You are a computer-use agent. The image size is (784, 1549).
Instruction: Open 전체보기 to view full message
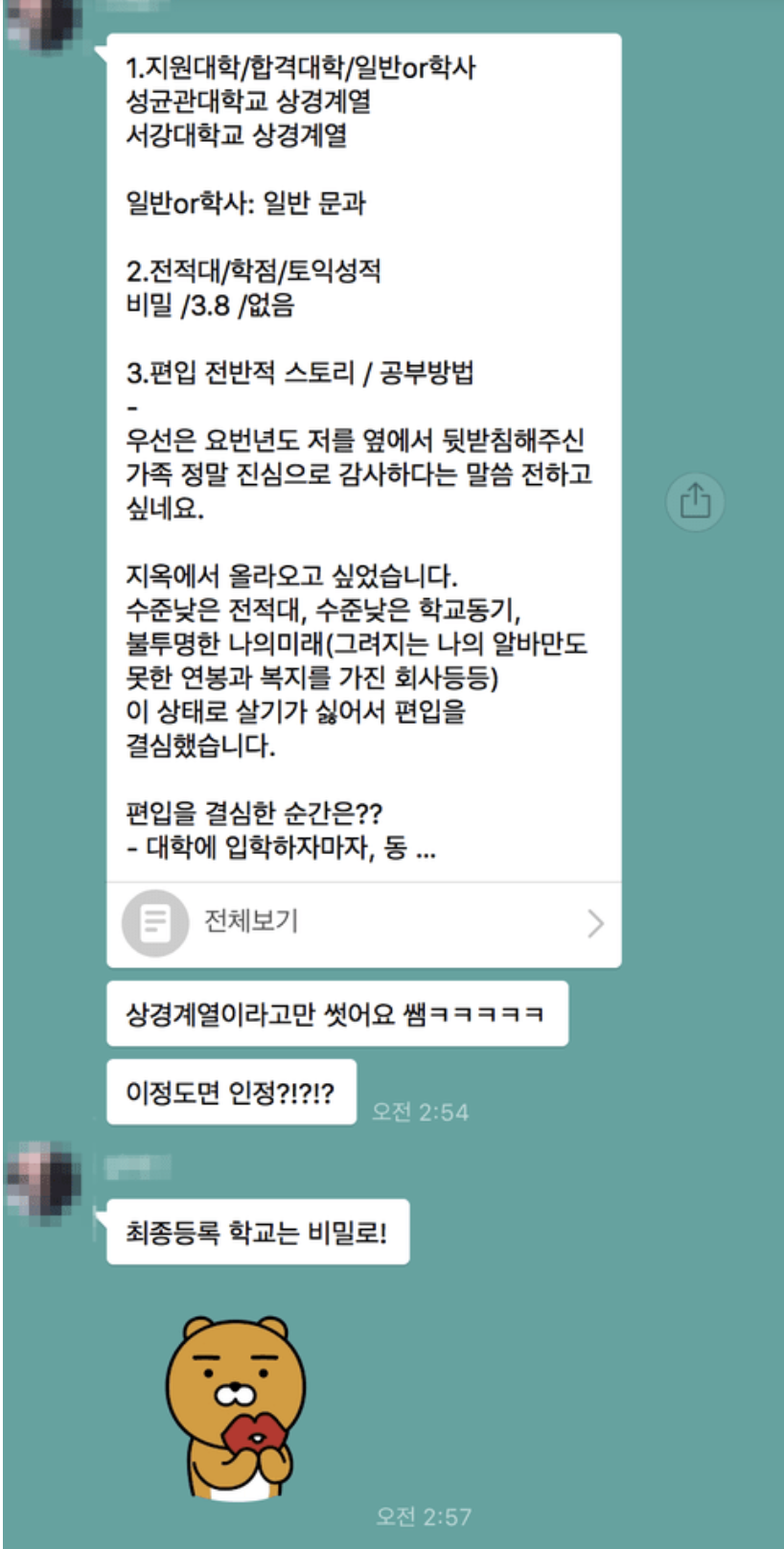point(363,923)
